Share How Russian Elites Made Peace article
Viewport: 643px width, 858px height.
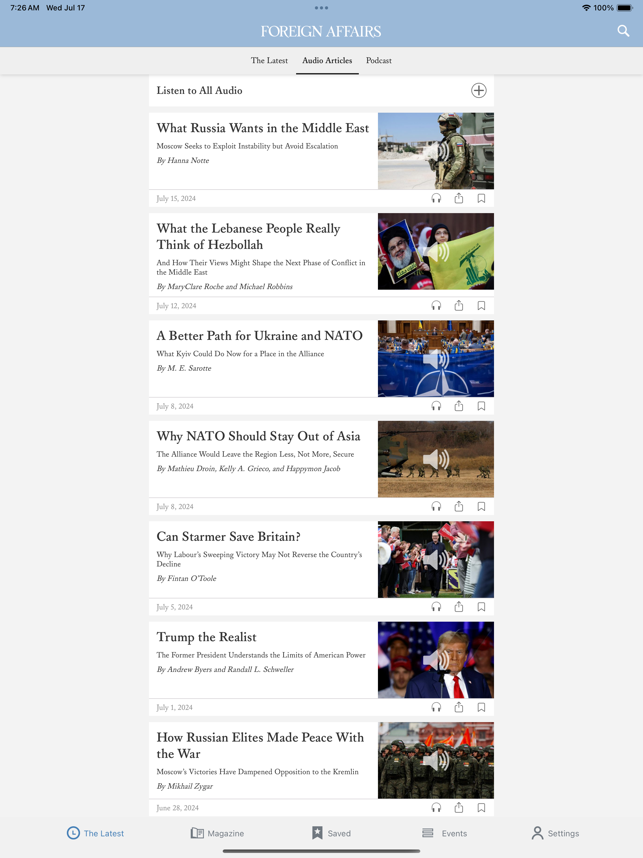pyautogui.click(x=459, y=807)
